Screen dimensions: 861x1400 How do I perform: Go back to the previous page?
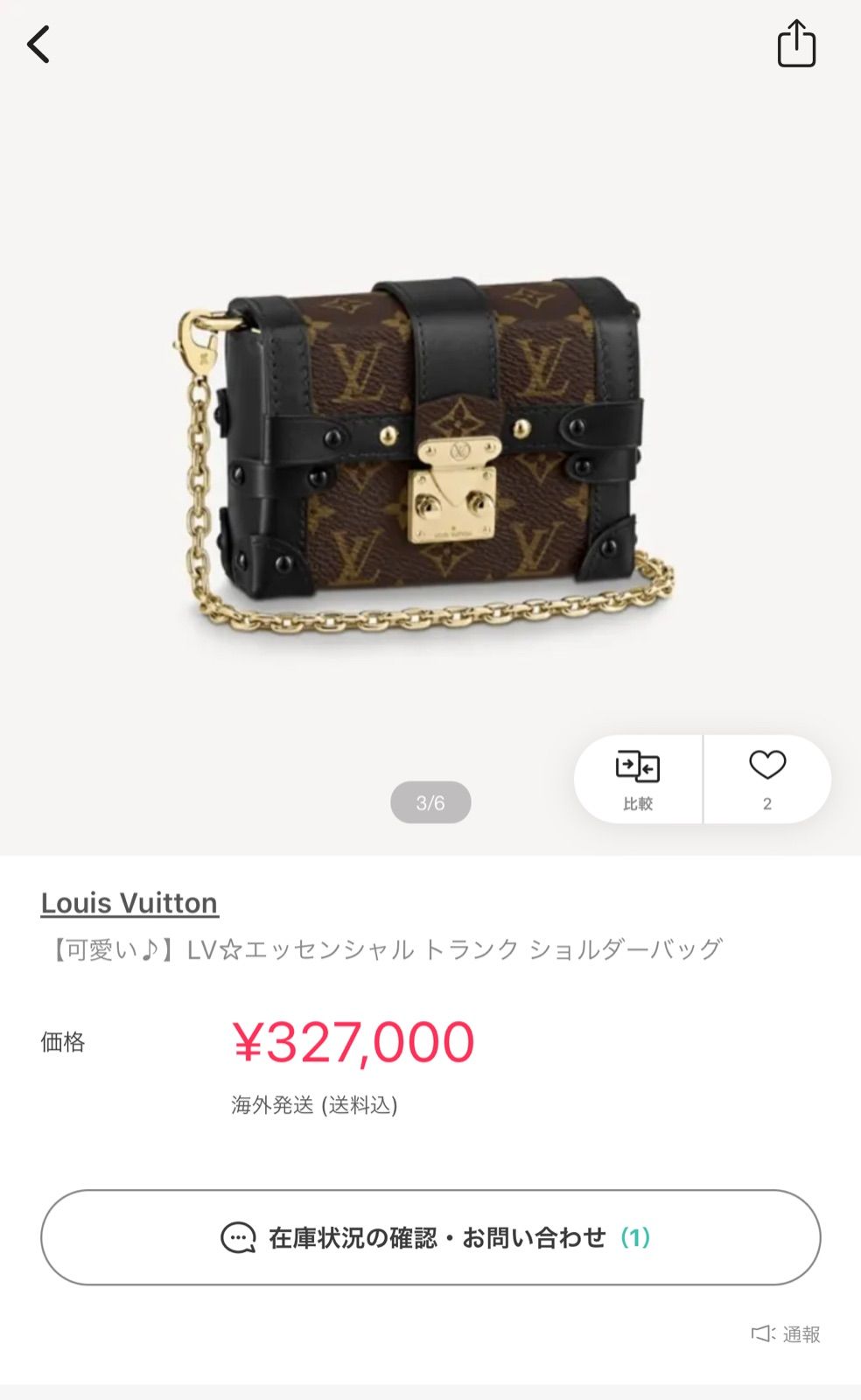pos(38,44)
